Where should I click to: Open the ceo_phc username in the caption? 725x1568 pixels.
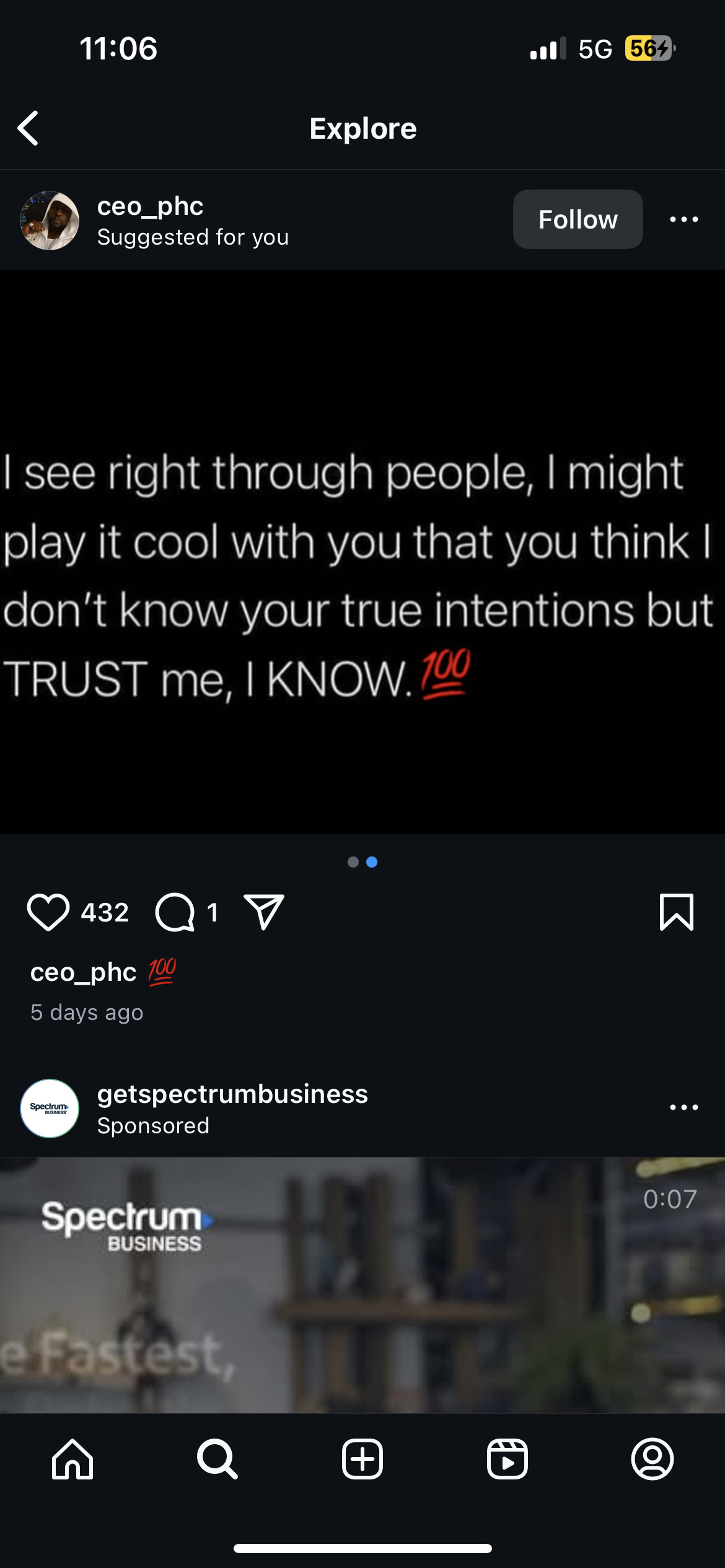pos(83,972)
